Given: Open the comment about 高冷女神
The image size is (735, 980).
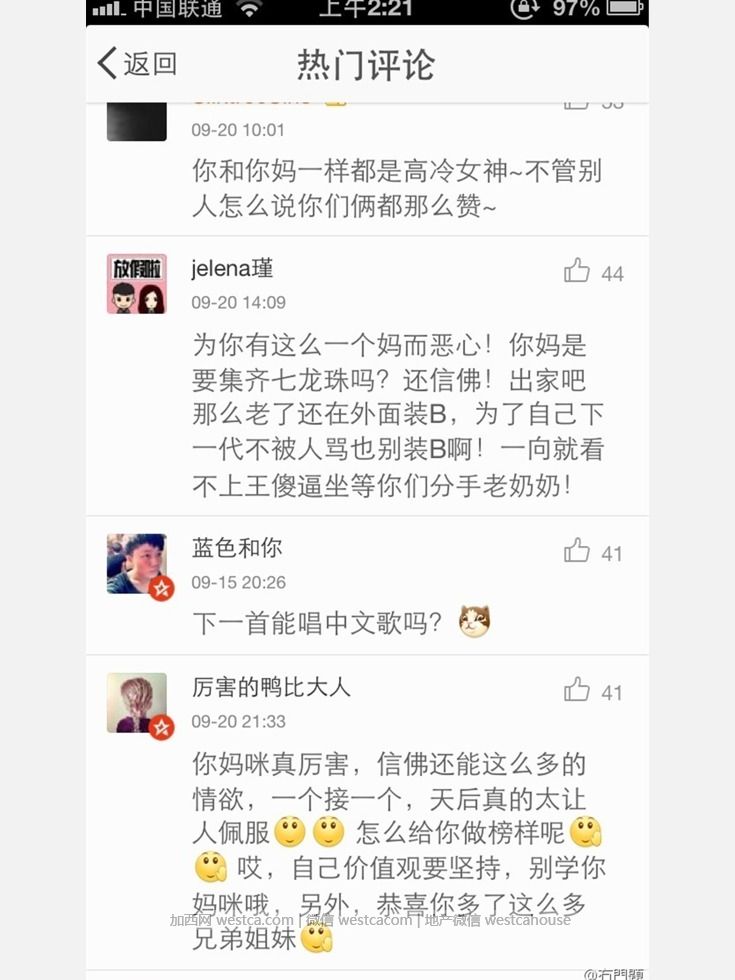Looking at the screenshot, I should point(397,188).
